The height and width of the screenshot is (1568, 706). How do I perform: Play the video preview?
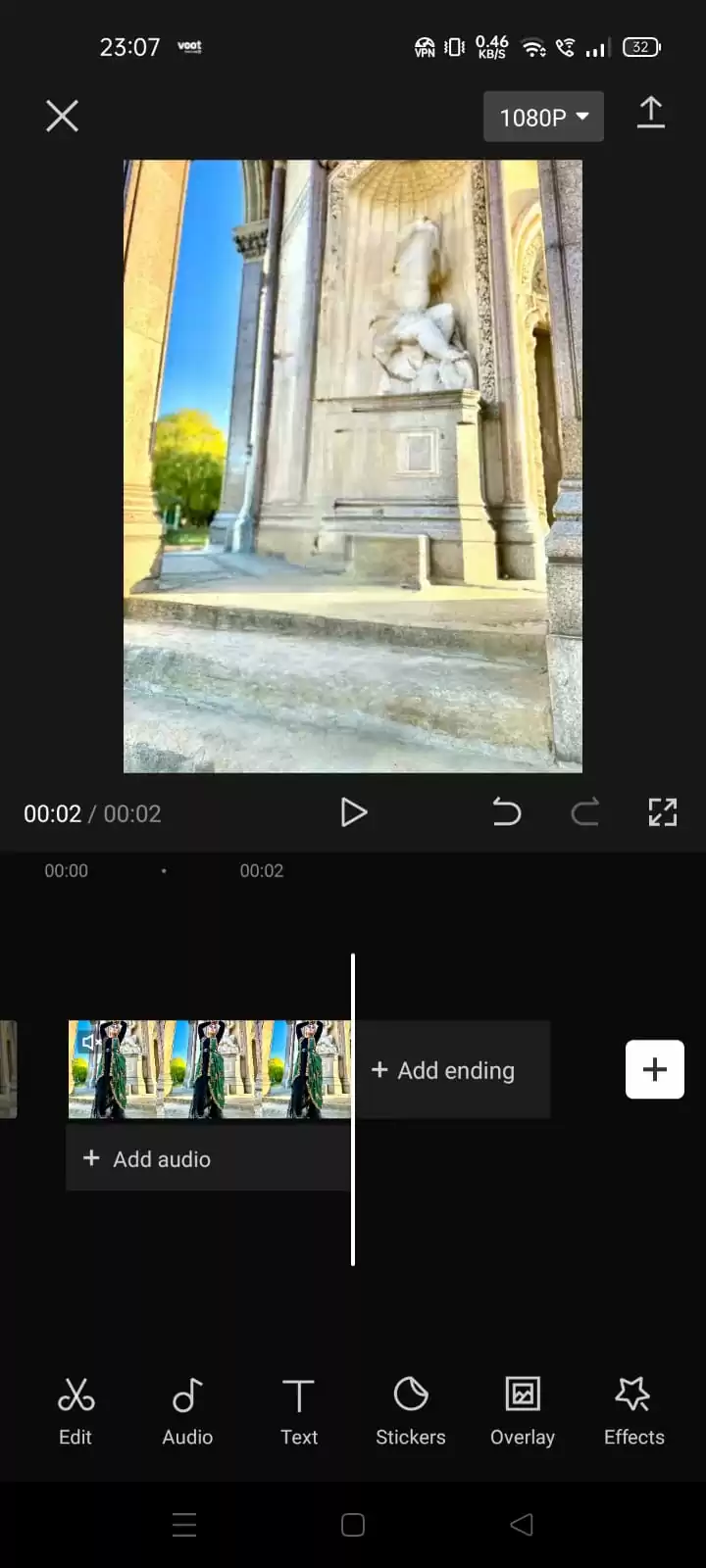click(353, 812)
